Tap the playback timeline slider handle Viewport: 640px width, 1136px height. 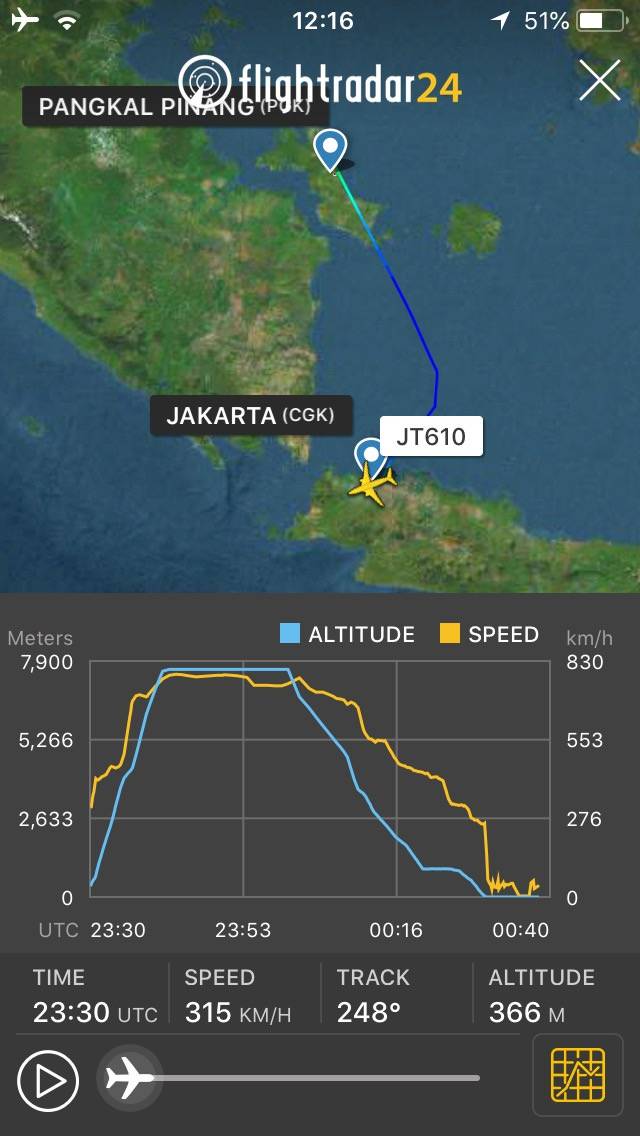click(x=128, y=1078)
